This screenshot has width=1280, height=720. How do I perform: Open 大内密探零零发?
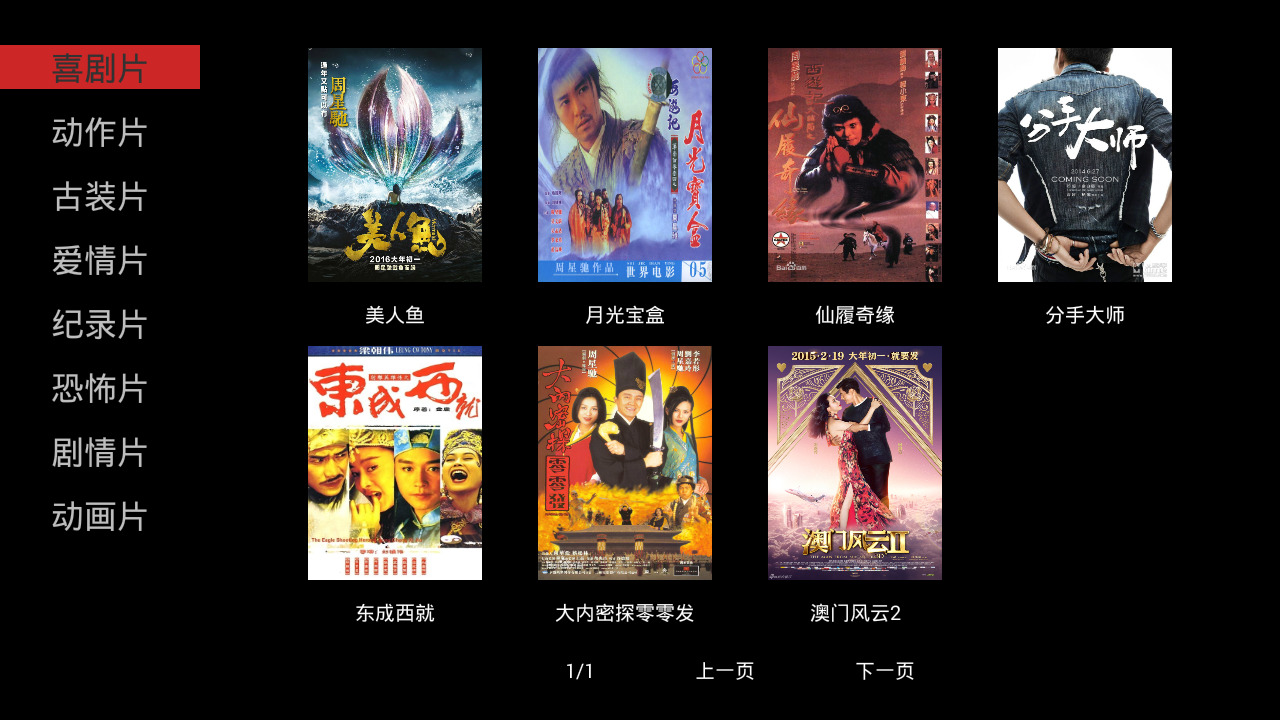[625, 463]
